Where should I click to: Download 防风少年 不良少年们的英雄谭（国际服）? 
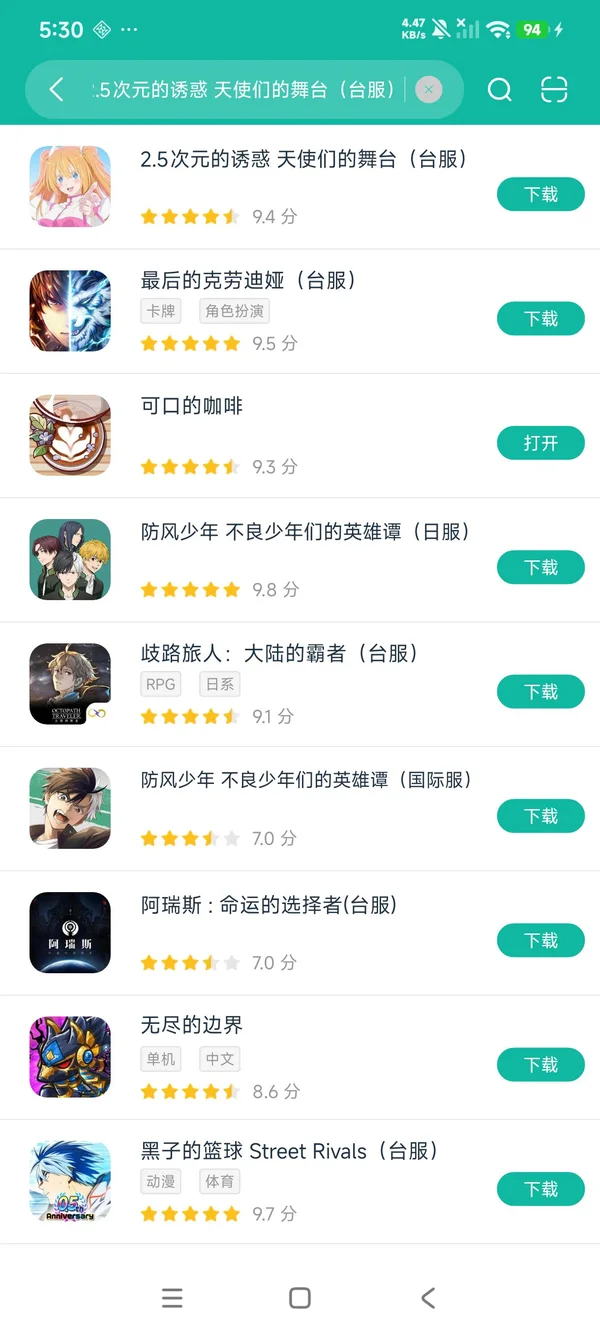[540, 816]
